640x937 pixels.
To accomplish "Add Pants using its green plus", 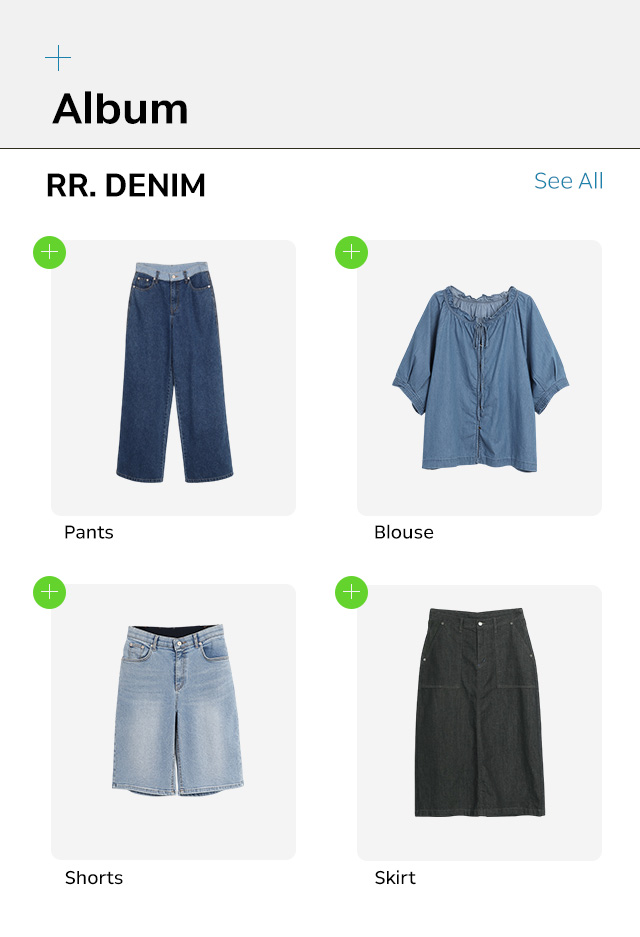I will click(50, 252).
